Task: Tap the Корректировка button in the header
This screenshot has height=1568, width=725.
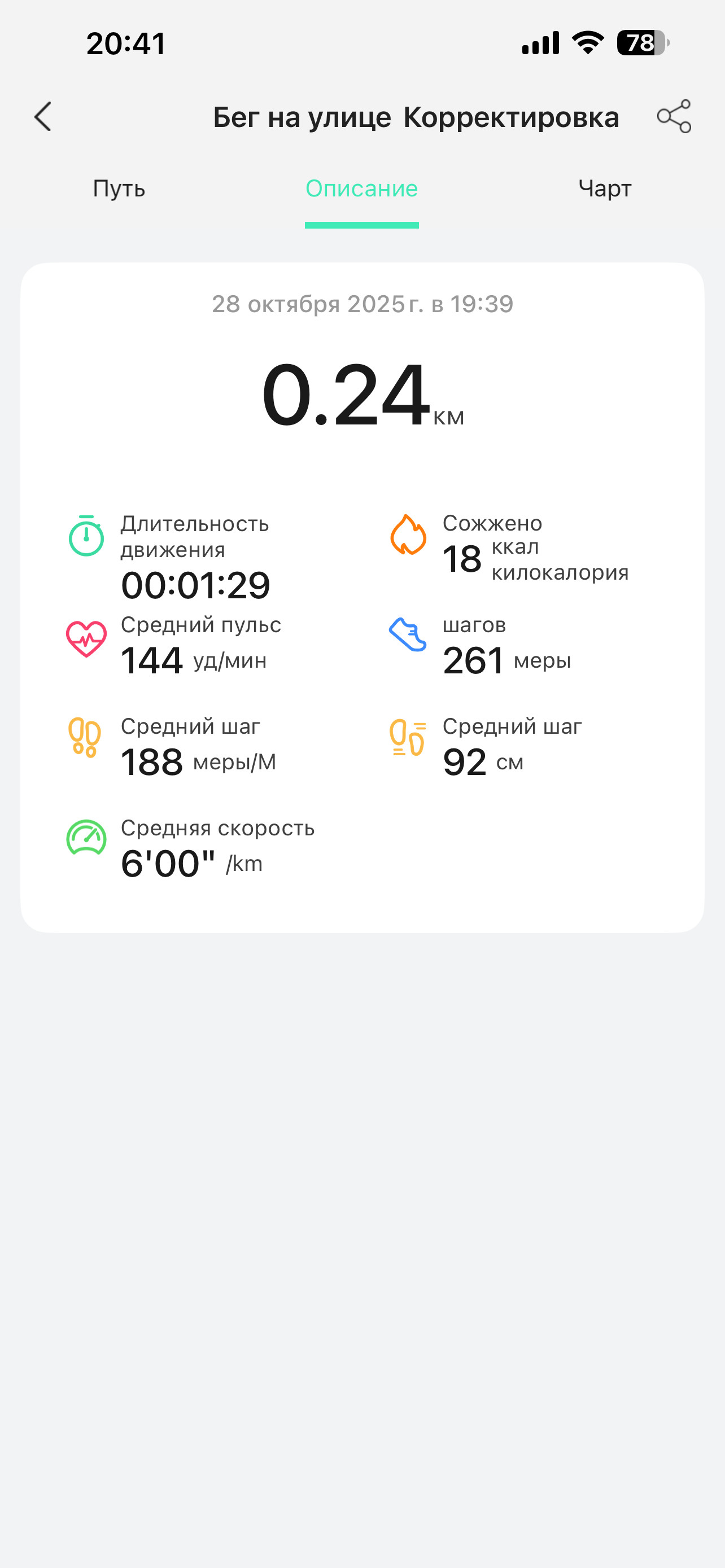Action: click(x=511, y=117)
